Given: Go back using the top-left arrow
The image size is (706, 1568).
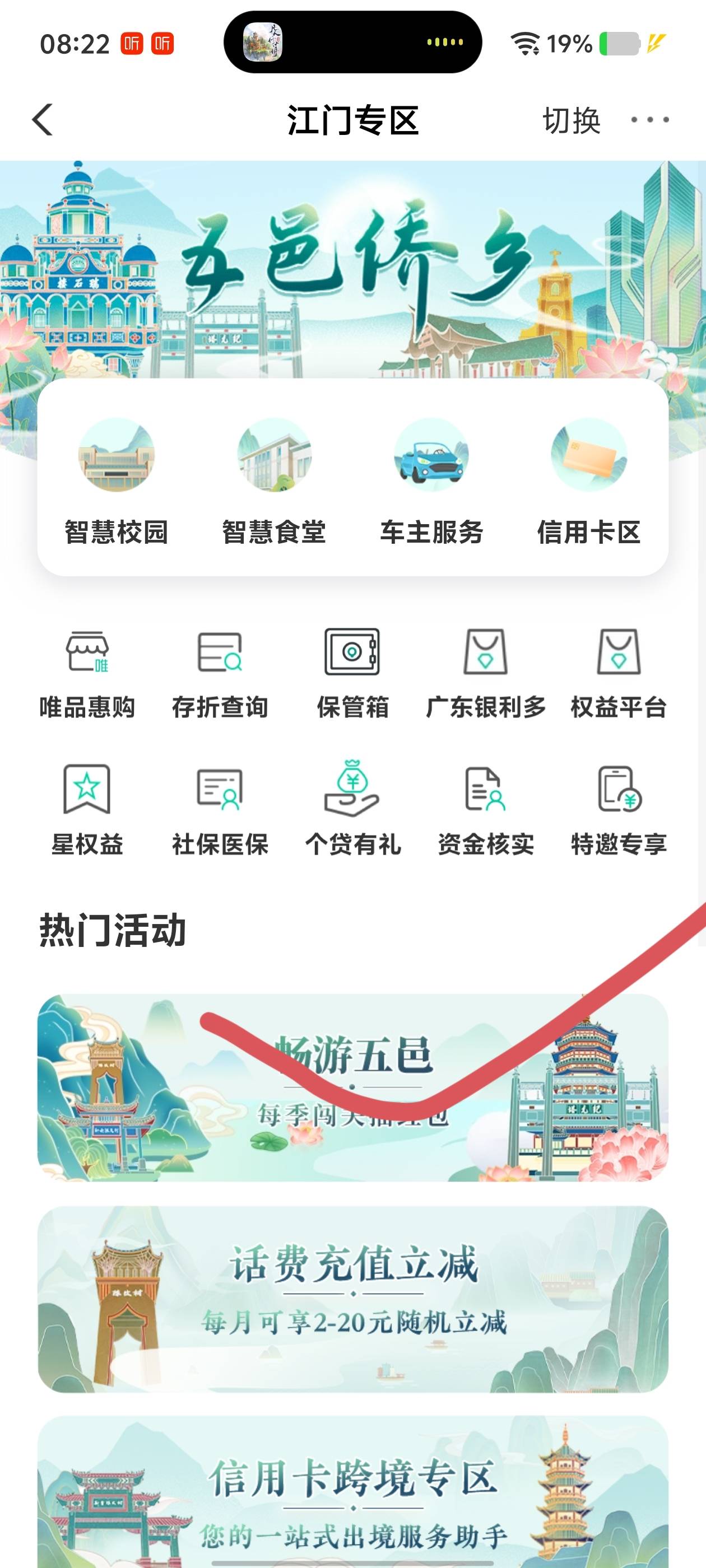Looking at the screenshot, I should (43, 119).
